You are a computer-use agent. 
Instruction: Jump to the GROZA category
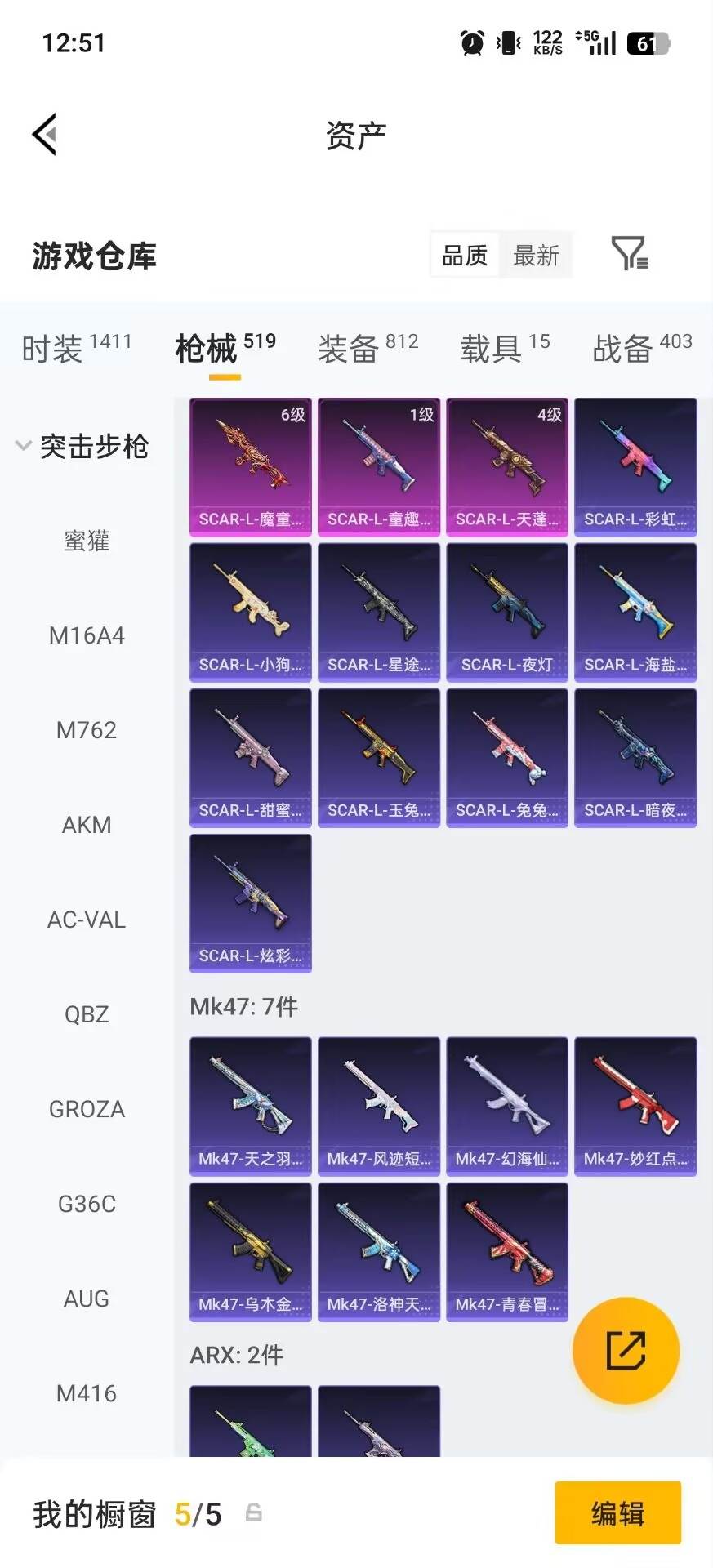[87, 1109]
